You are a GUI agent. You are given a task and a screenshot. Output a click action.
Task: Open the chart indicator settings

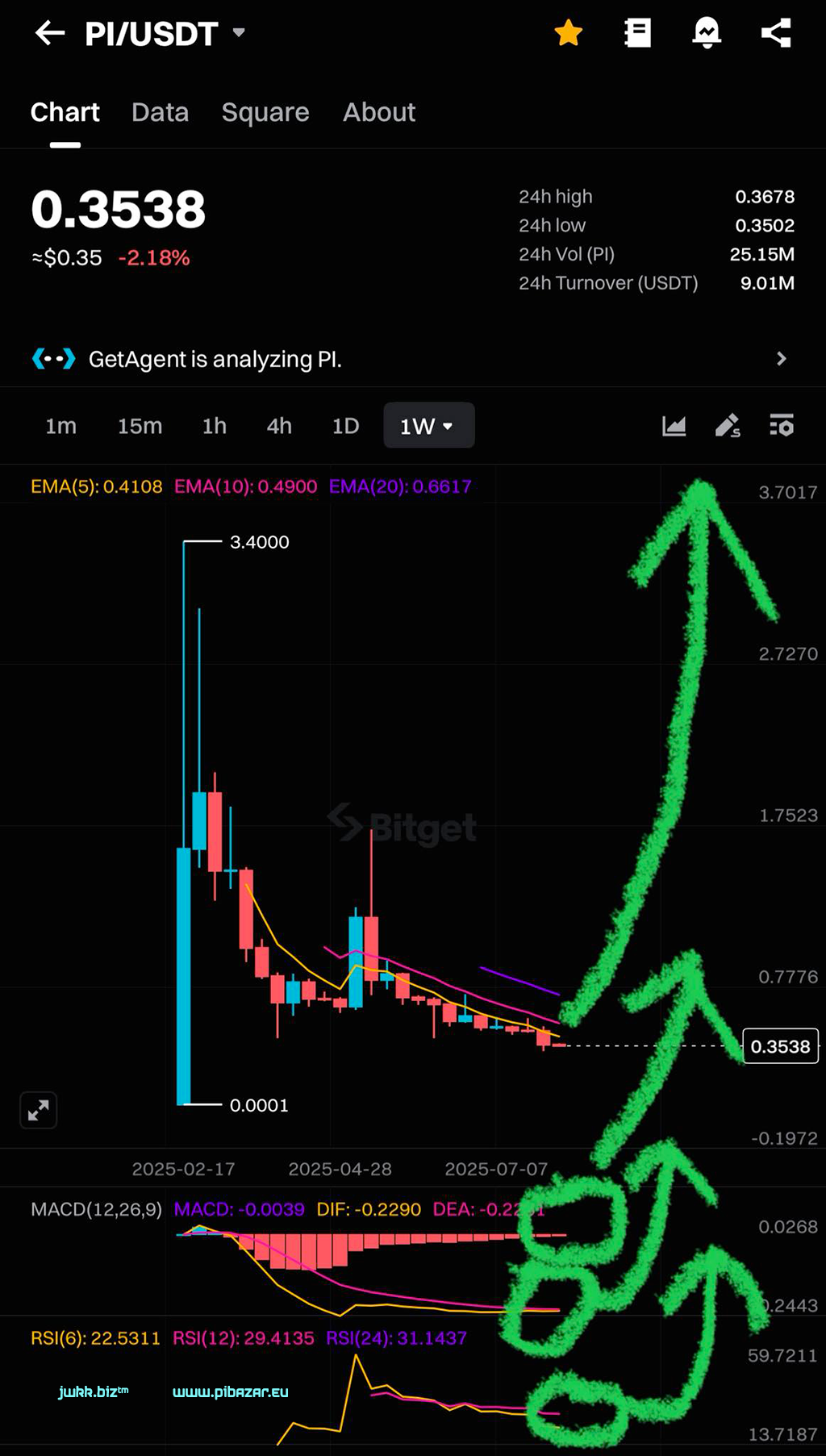782,426
